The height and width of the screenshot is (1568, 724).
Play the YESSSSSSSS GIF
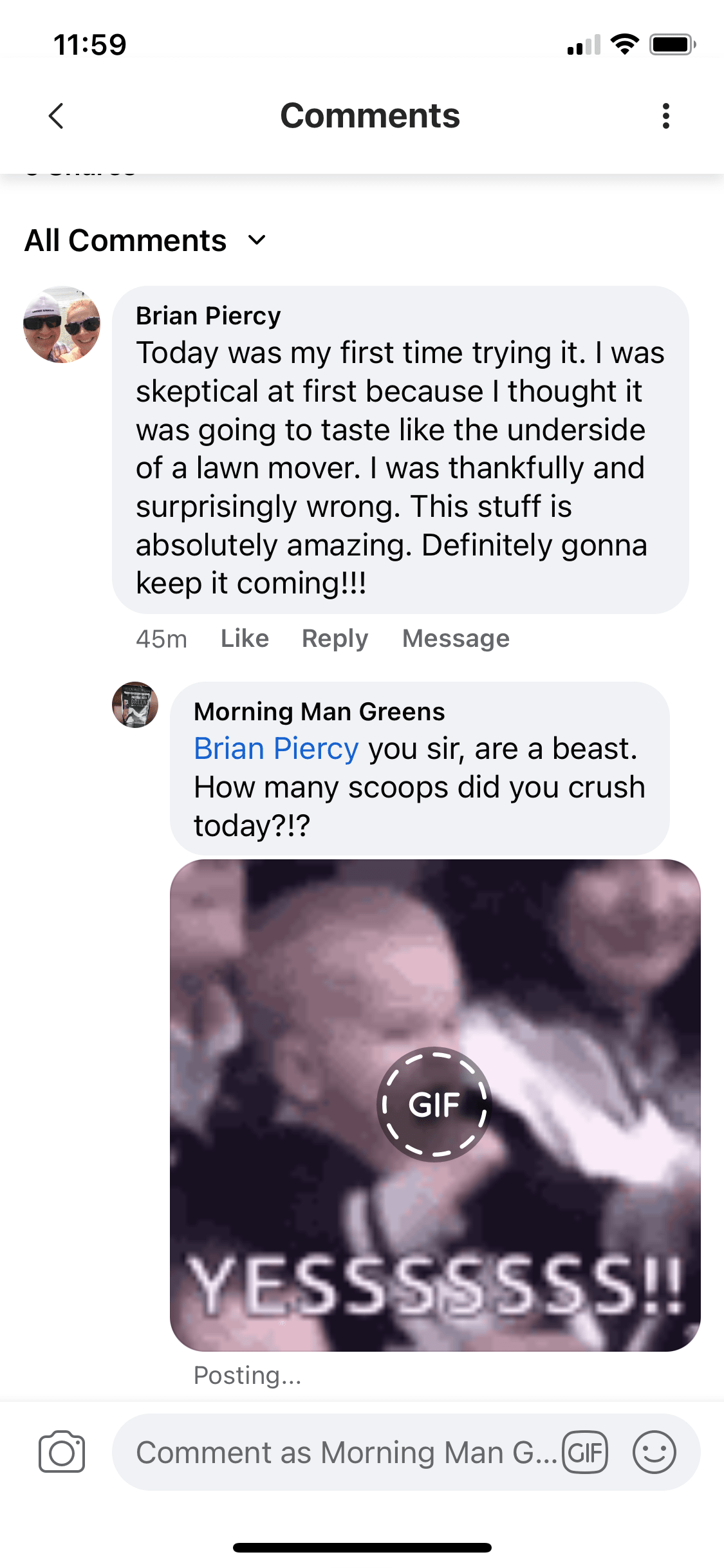coord(434,1105)
